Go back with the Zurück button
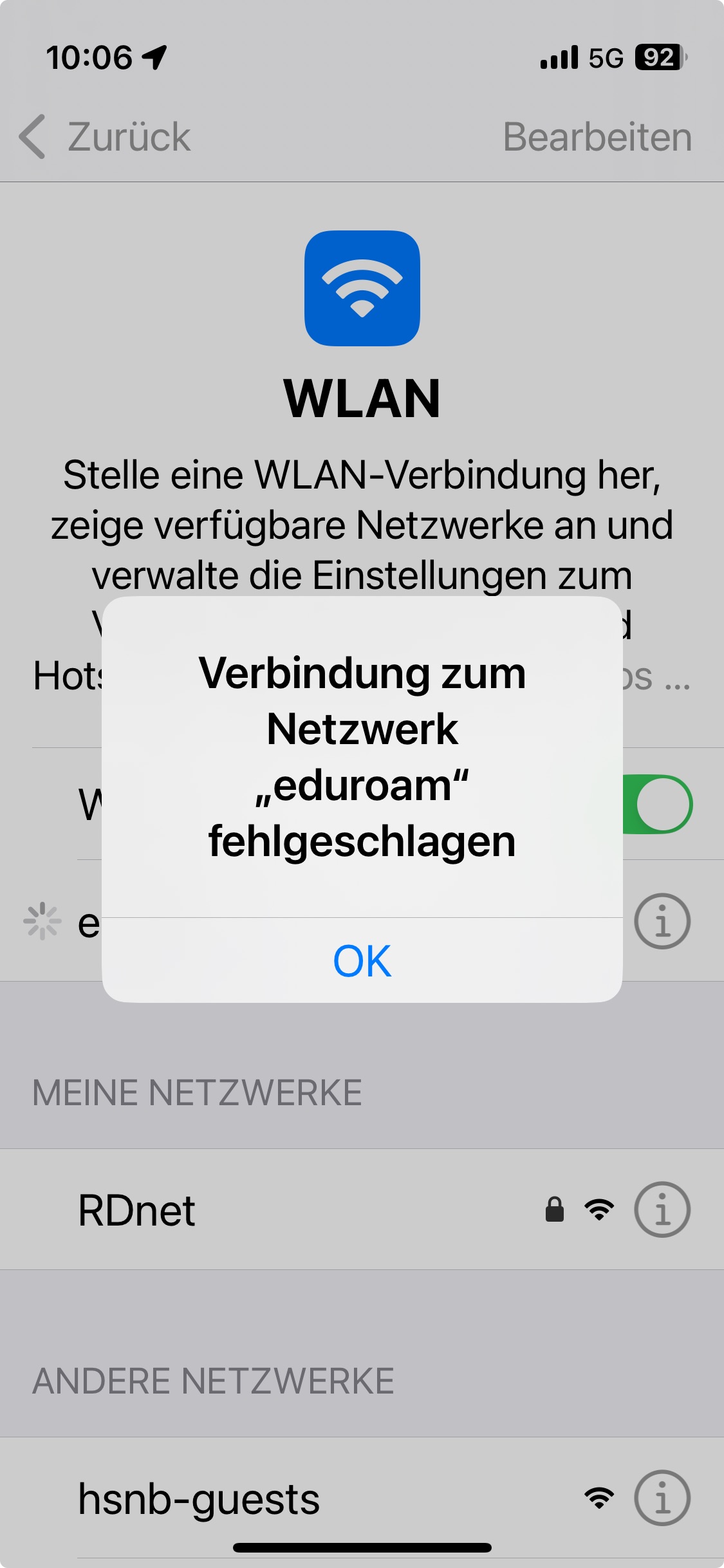Screen dimensions: 724x1568 click(105, 136)
